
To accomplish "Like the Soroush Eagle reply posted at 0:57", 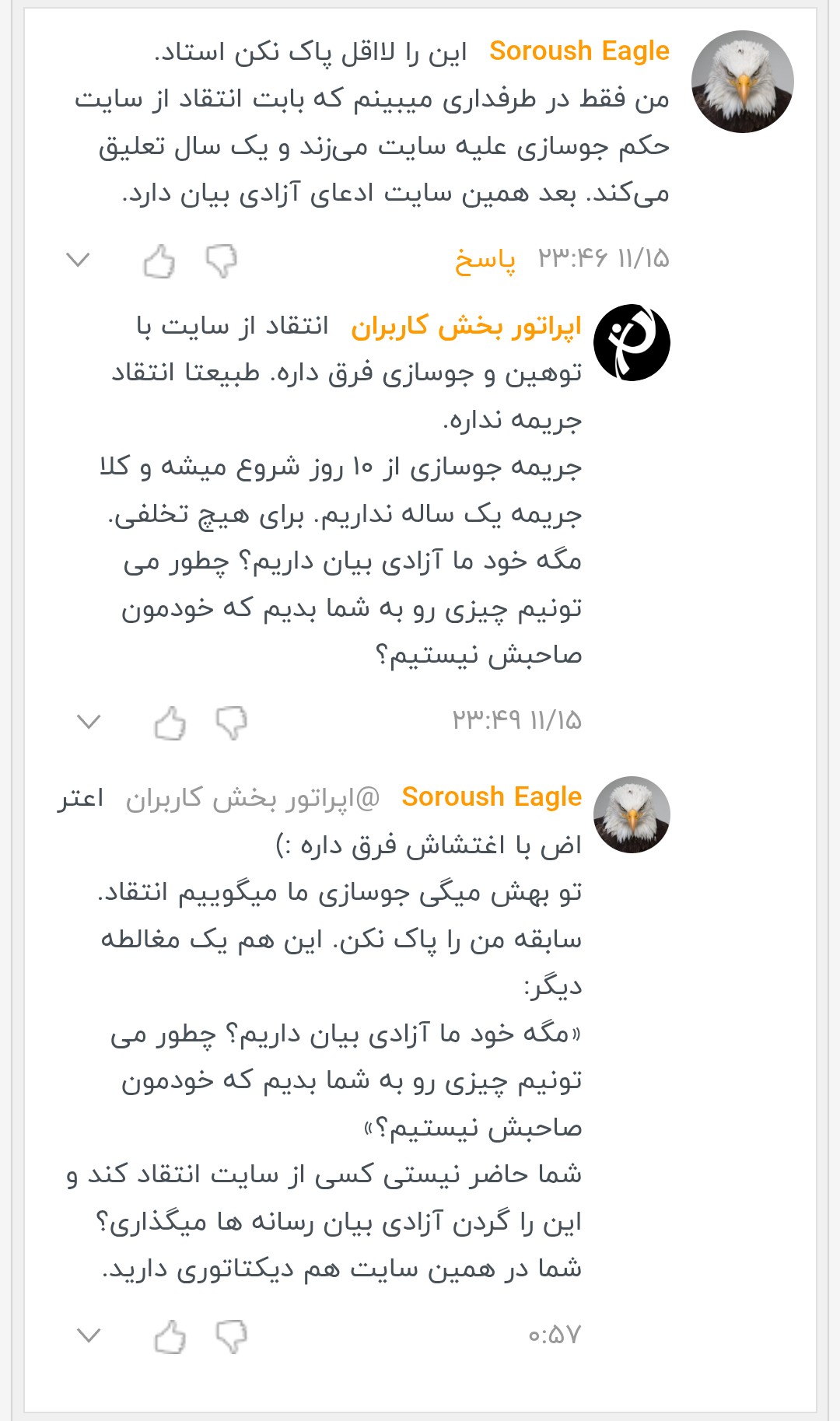I will pyautogui.click(x=170, y=1337).
